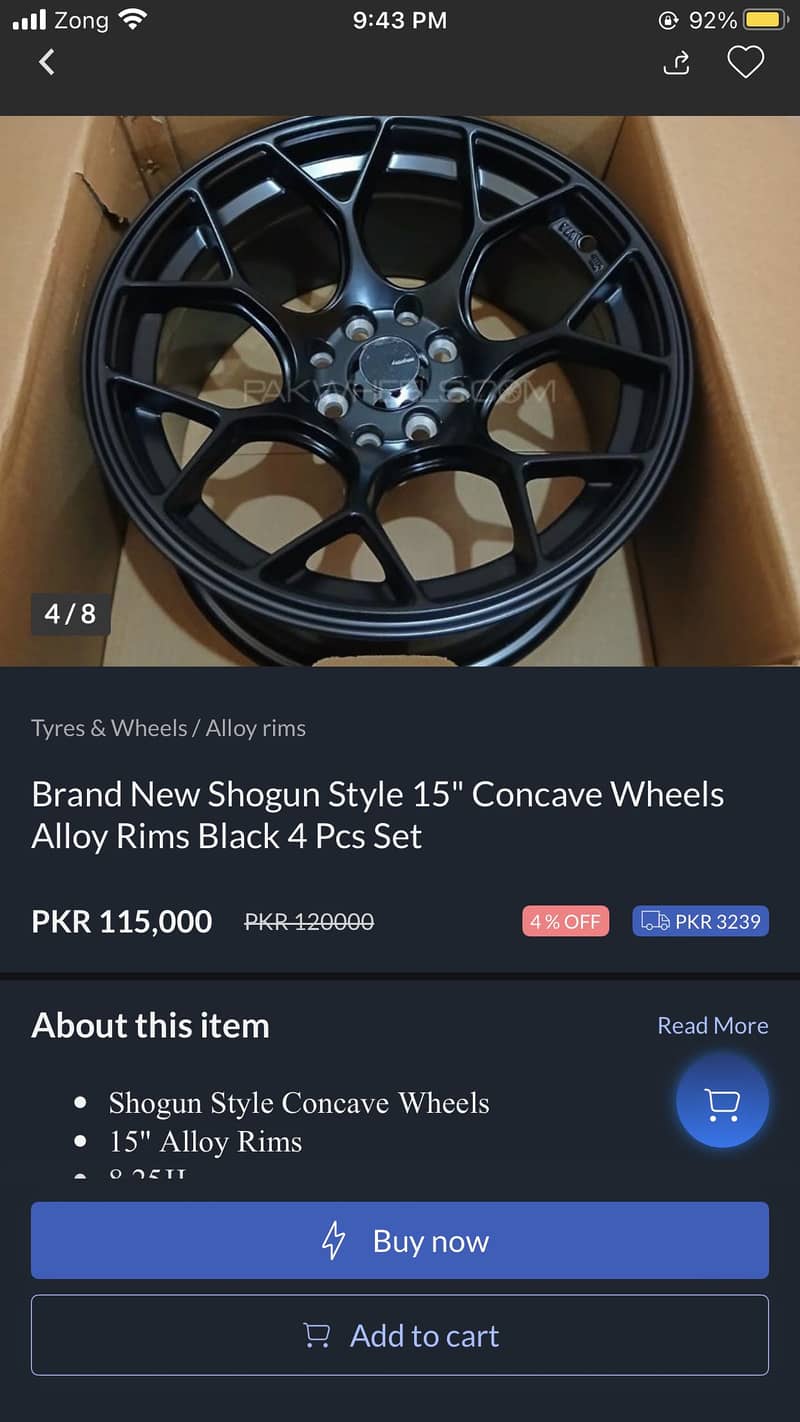Viewport: 800px width, 1422px height.
Task: Select the Alloy rims breadcrumb
Action: click(x=254, y=728)
